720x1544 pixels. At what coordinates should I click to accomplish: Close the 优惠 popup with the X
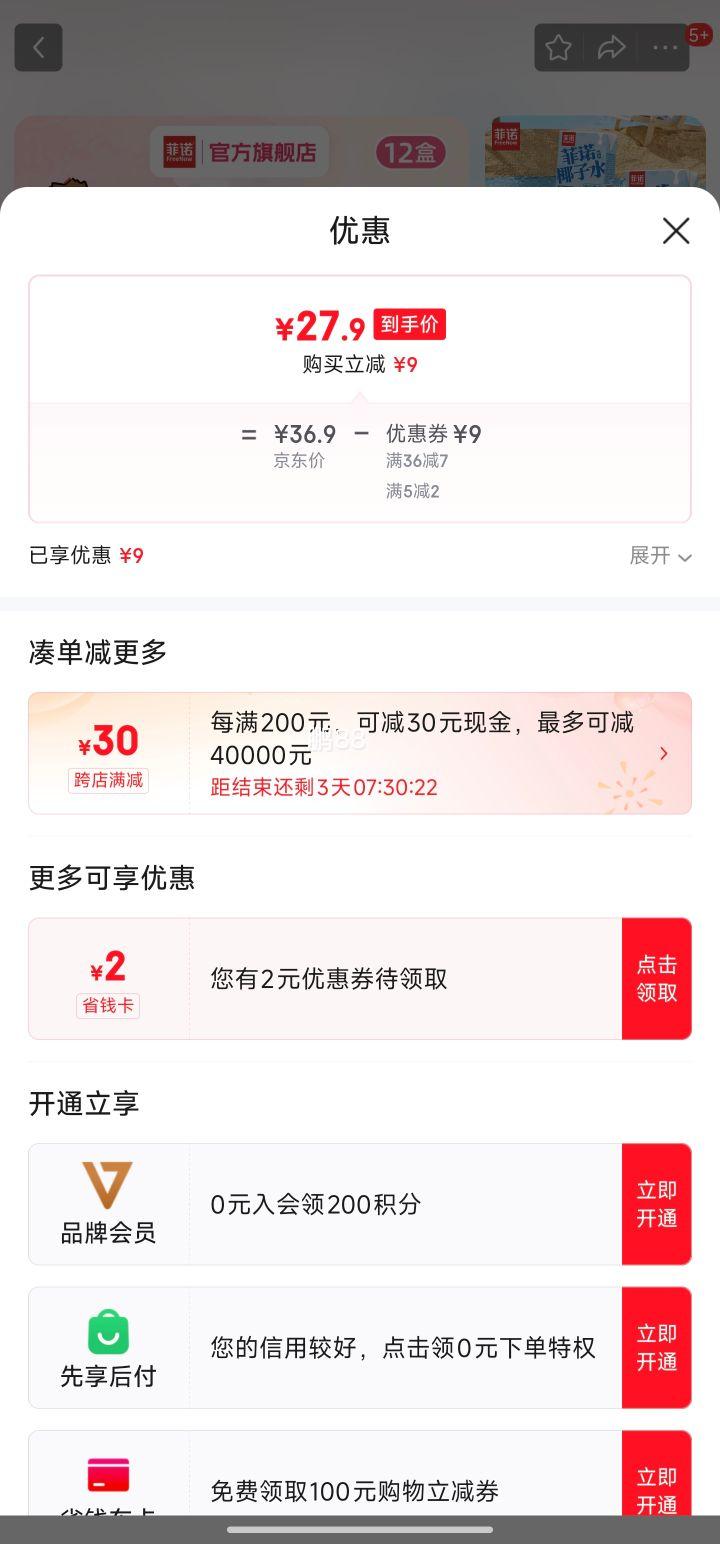(x=676, y=231)
